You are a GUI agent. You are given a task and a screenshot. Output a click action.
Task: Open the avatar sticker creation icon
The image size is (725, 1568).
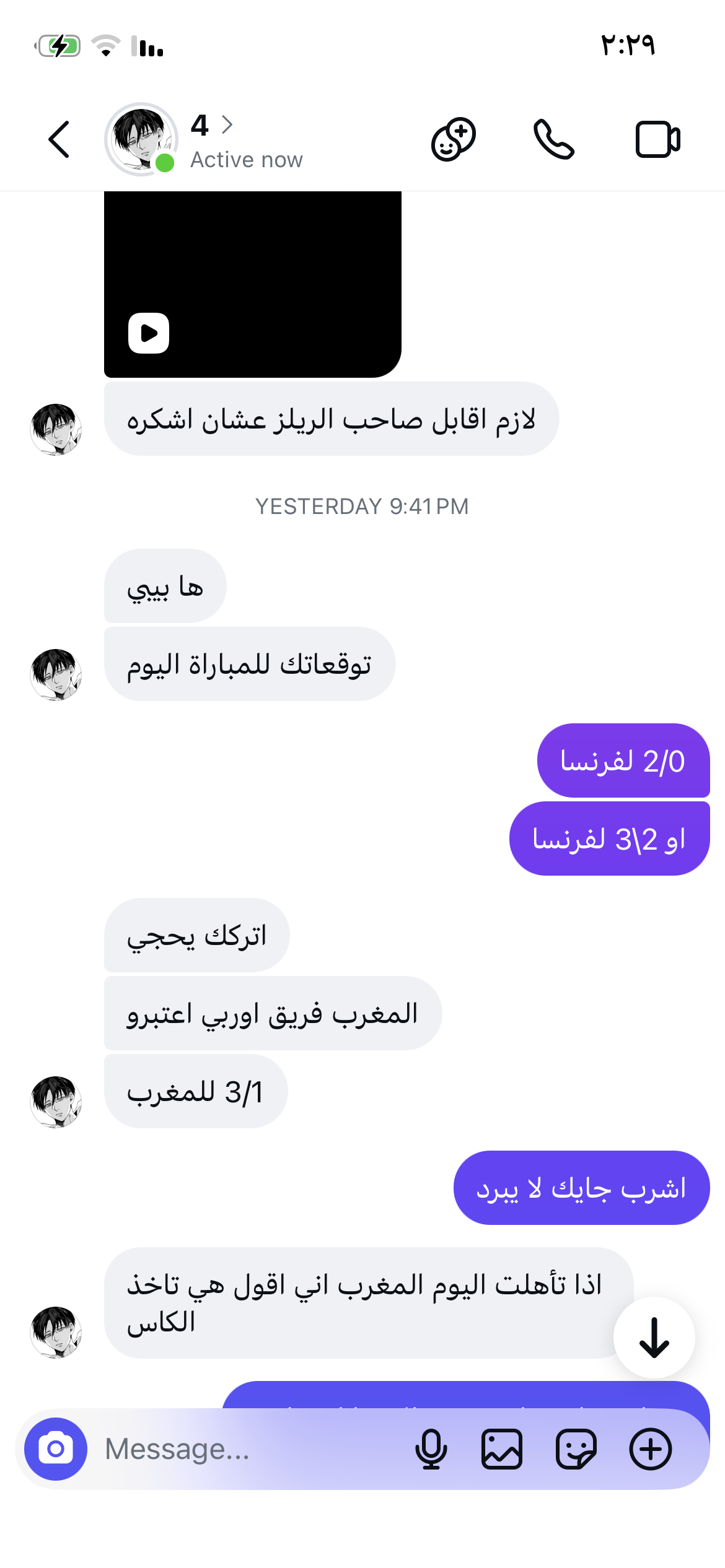(x=454, y=139)
